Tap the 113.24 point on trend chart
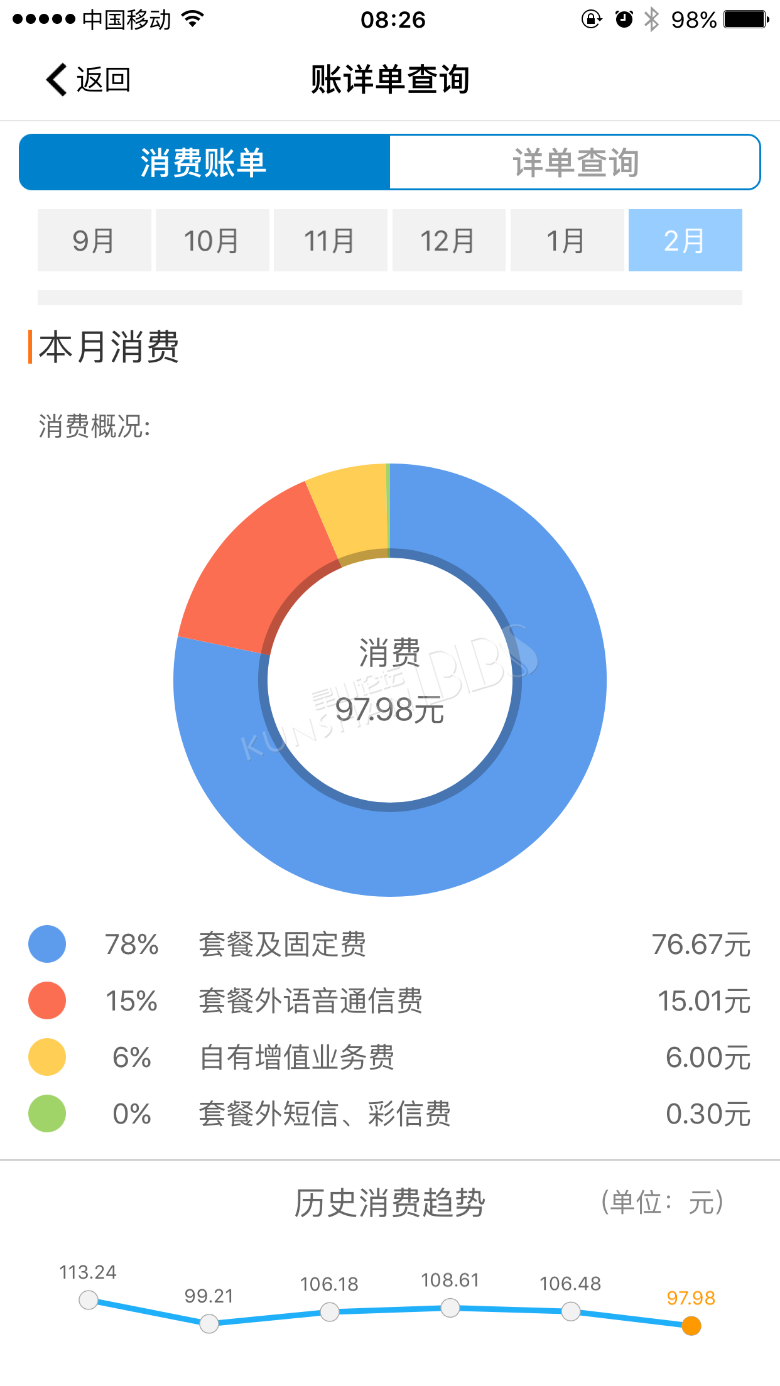 click(89, 1300)
